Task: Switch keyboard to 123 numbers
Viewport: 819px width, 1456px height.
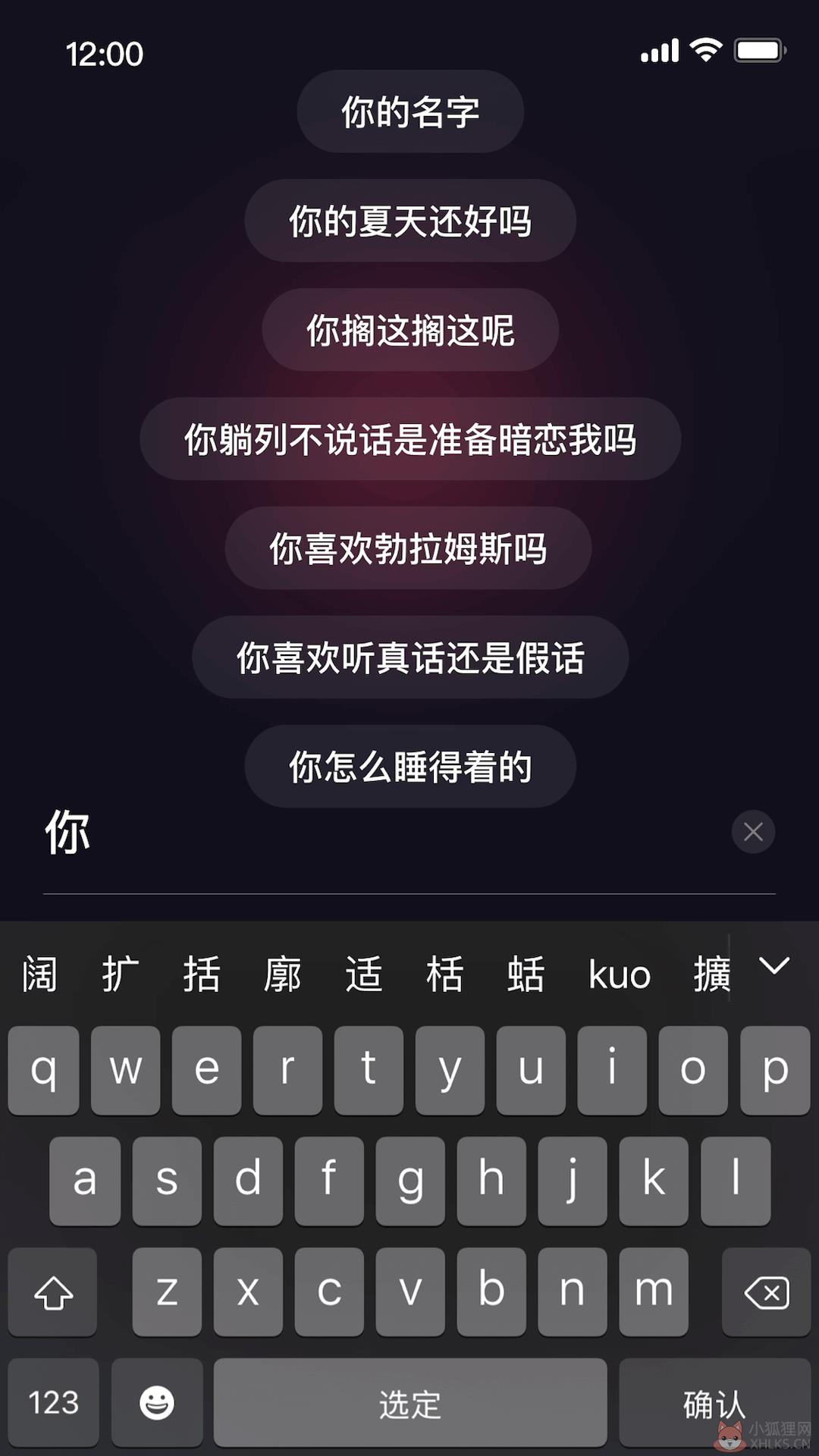Action: (53, 1402)
